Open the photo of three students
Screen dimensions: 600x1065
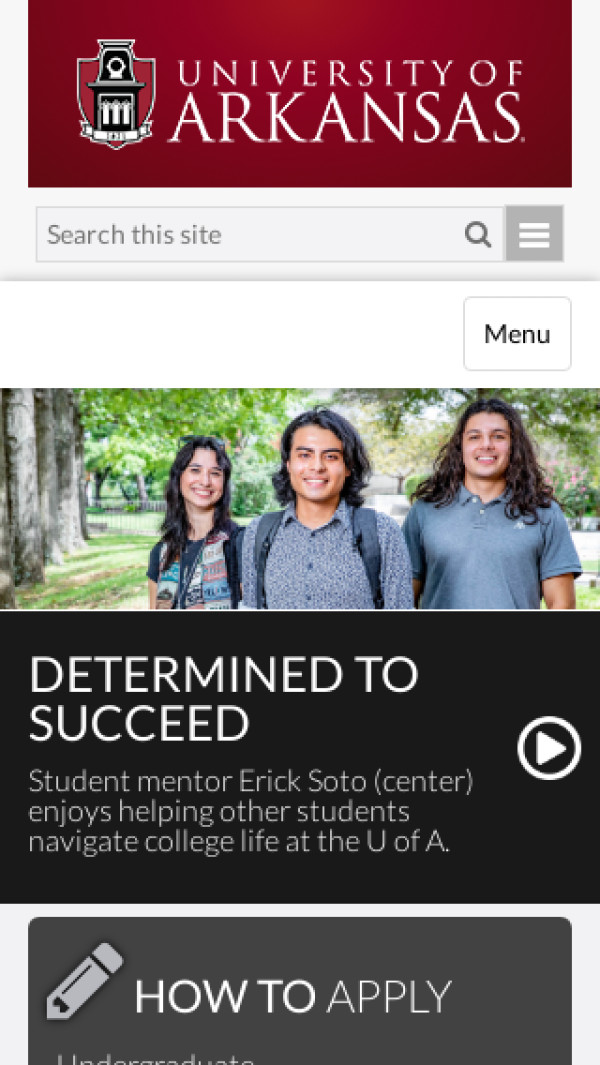point(300,499)
